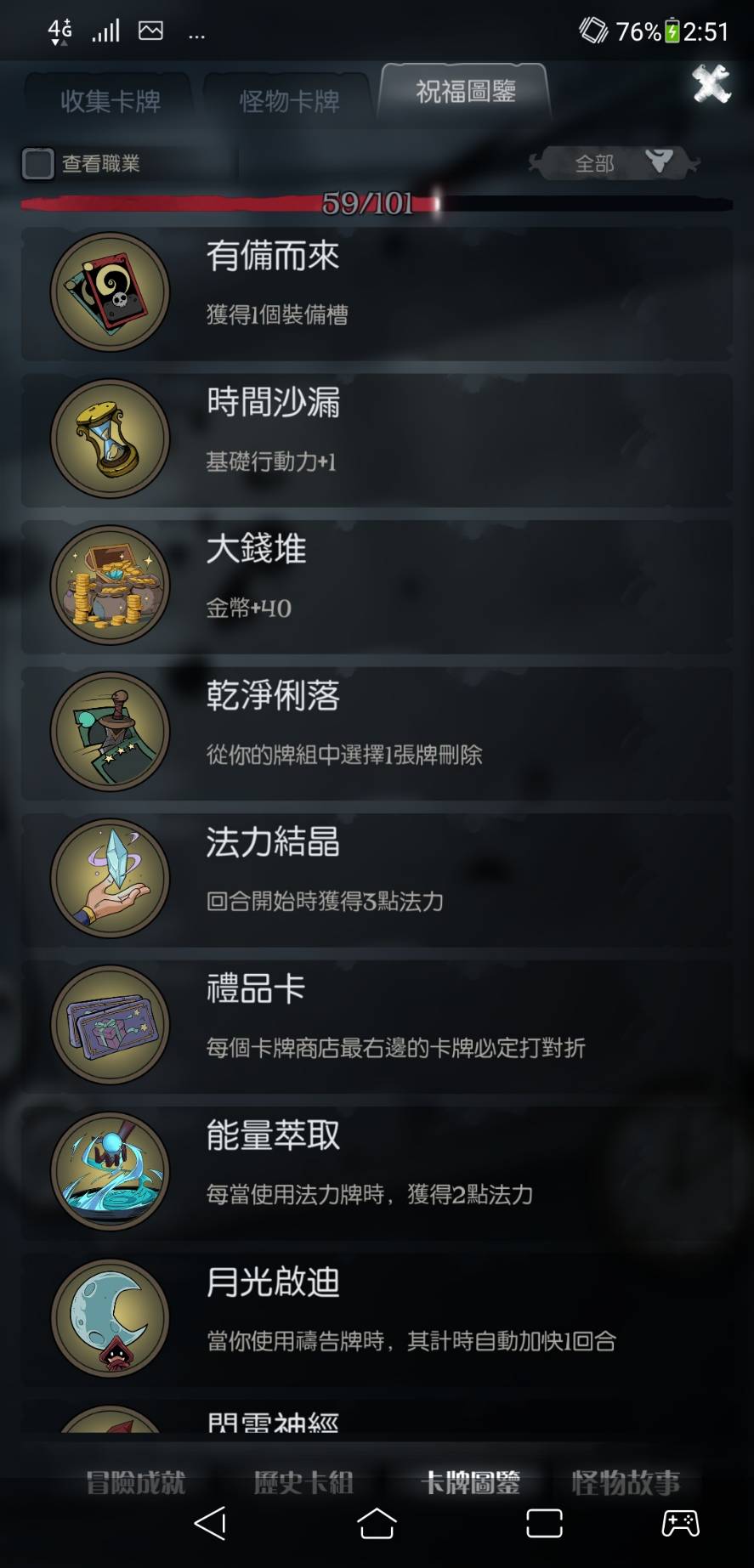Viewport: 754px width, 1568px height.
Task: Close the card collection screen
Action: pos(711,84)
